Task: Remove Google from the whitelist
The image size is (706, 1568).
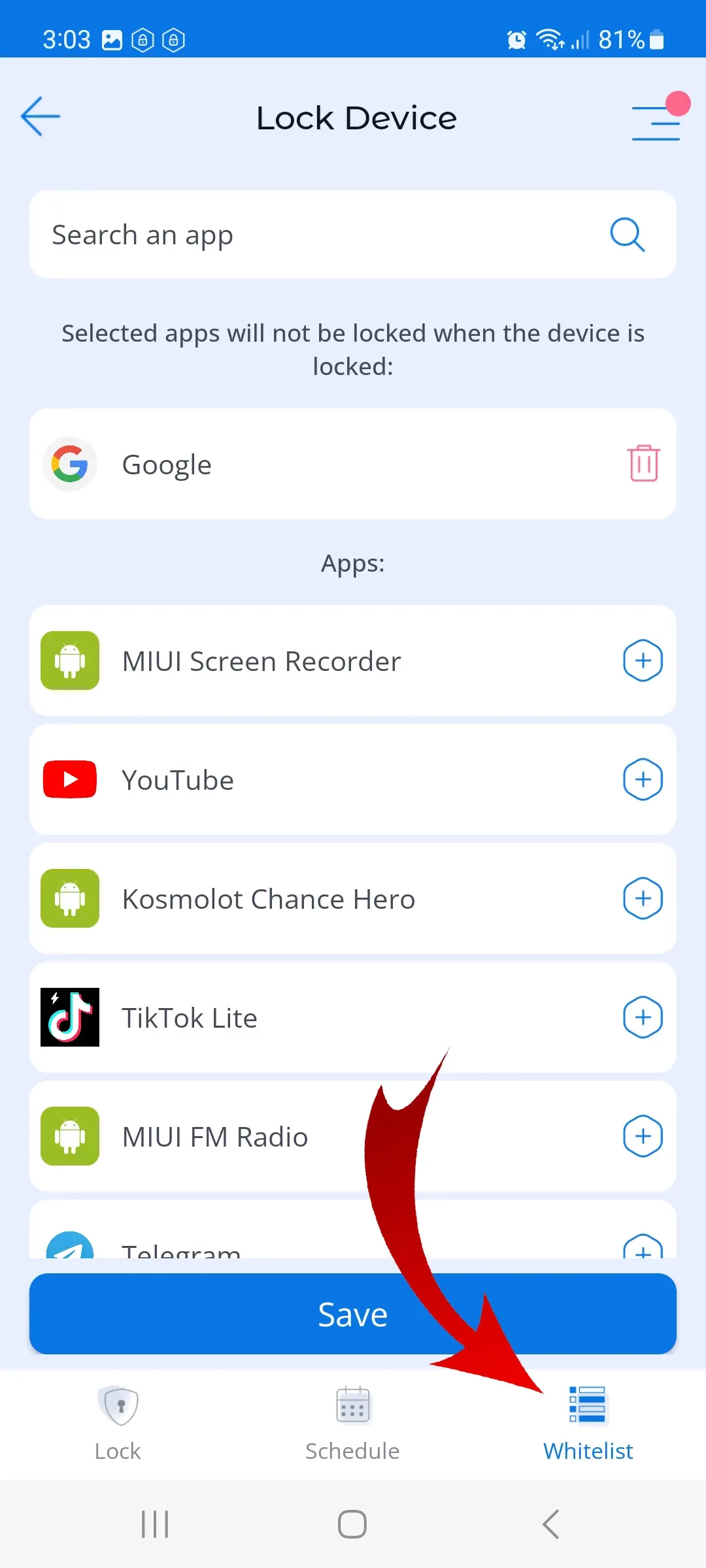Action: pos(643,464)
